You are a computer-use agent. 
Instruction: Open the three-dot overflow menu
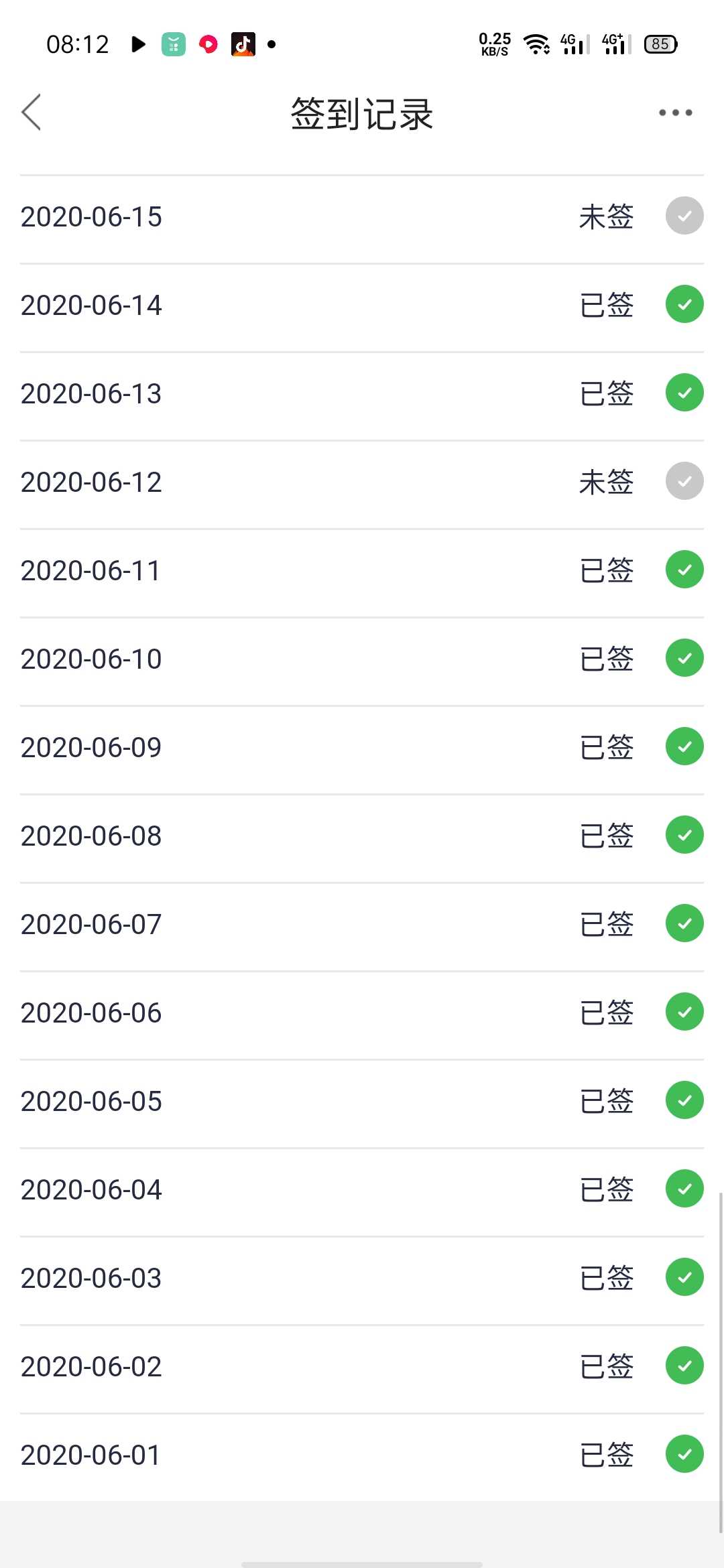675,113
